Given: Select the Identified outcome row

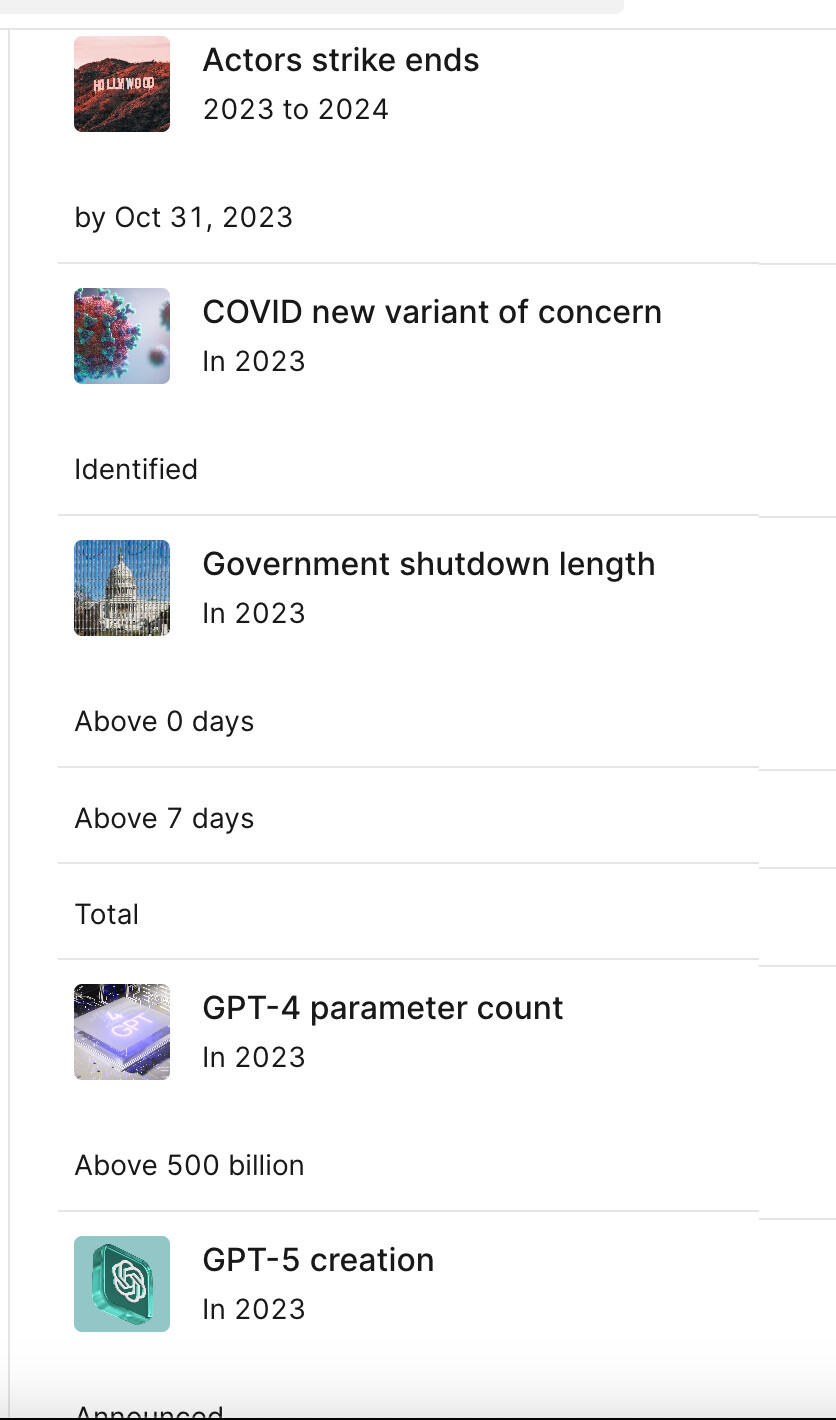Looking at the screenshot, I should point(136,469).
